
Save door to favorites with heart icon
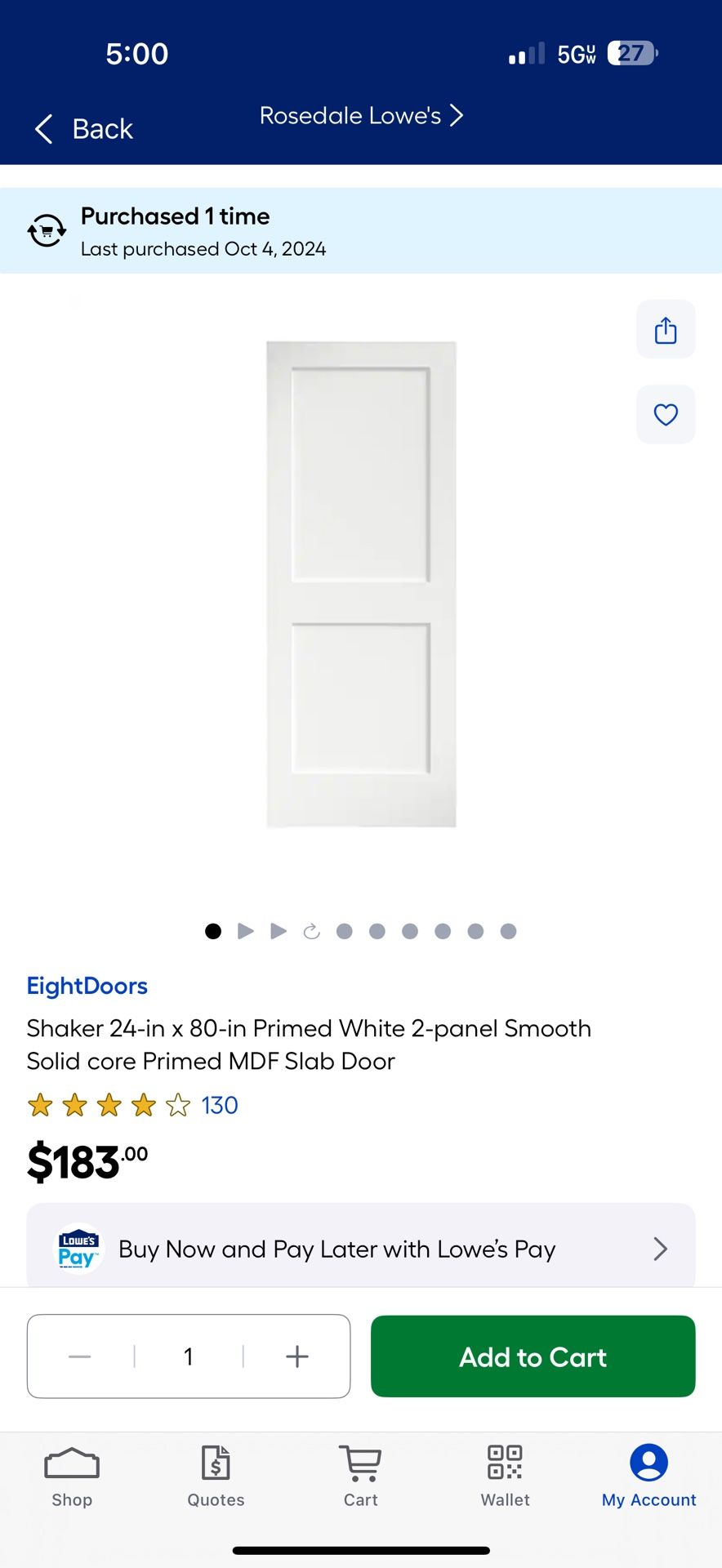tap(666, 415)
